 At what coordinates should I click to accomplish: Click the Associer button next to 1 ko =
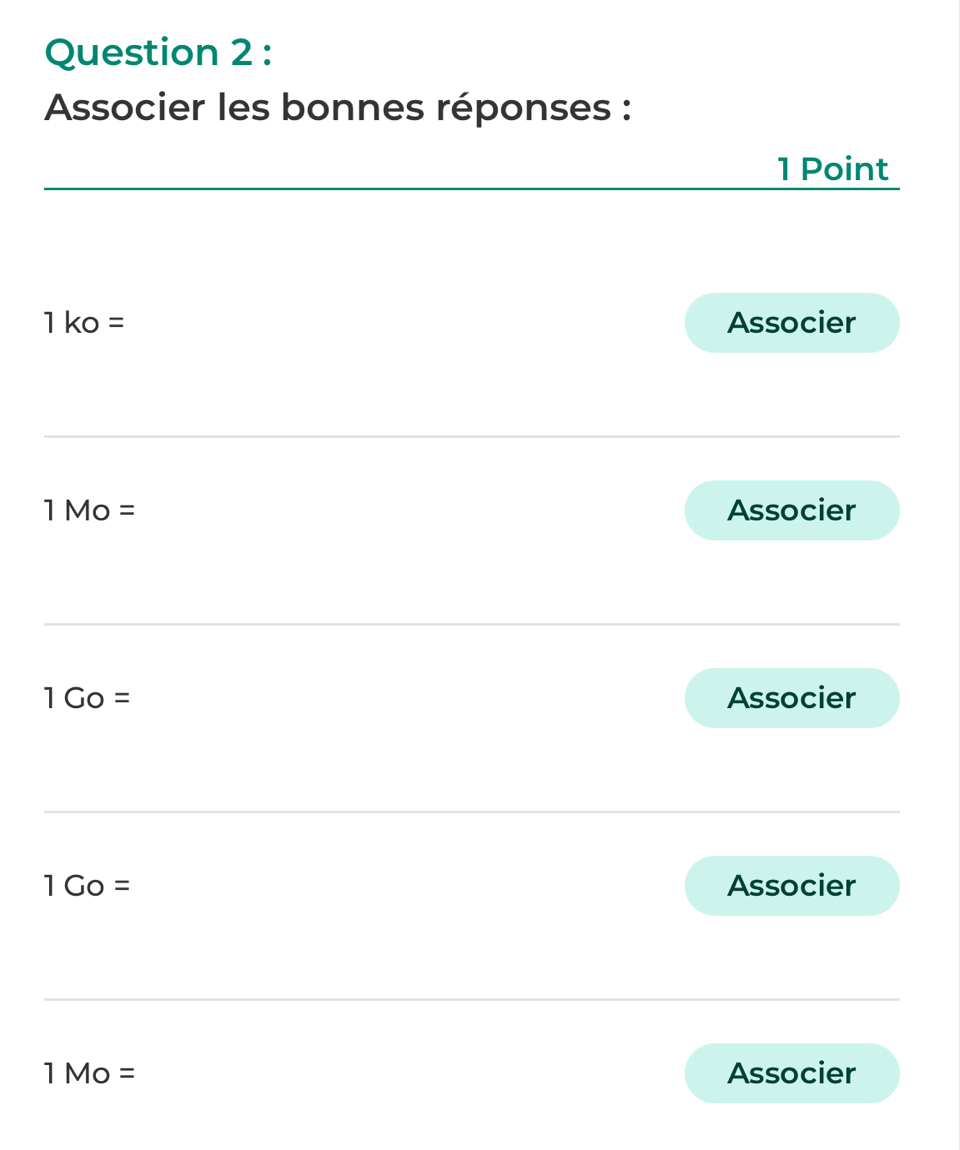click(x=792, y=323)
